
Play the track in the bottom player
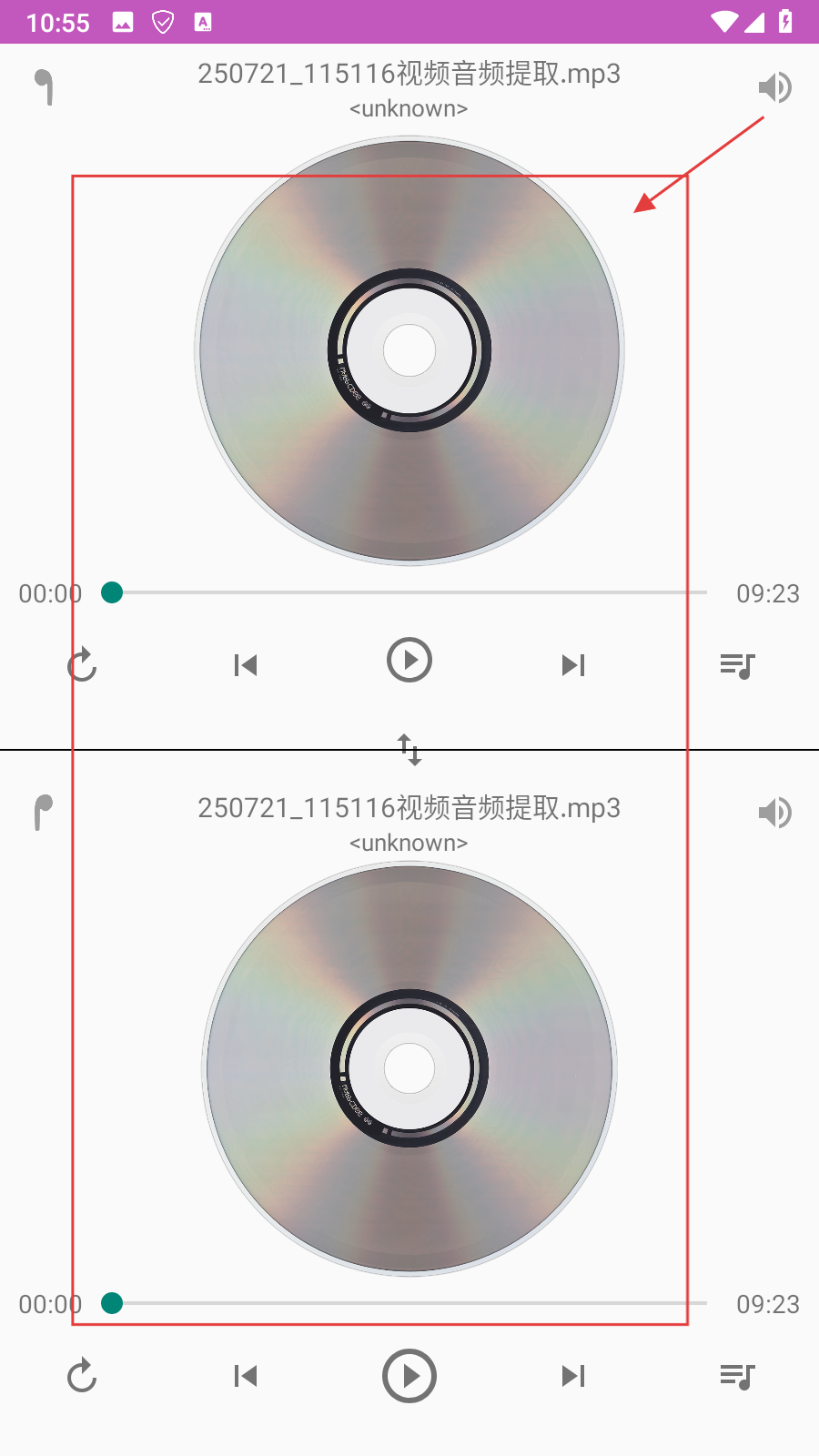pos(409,1376)
